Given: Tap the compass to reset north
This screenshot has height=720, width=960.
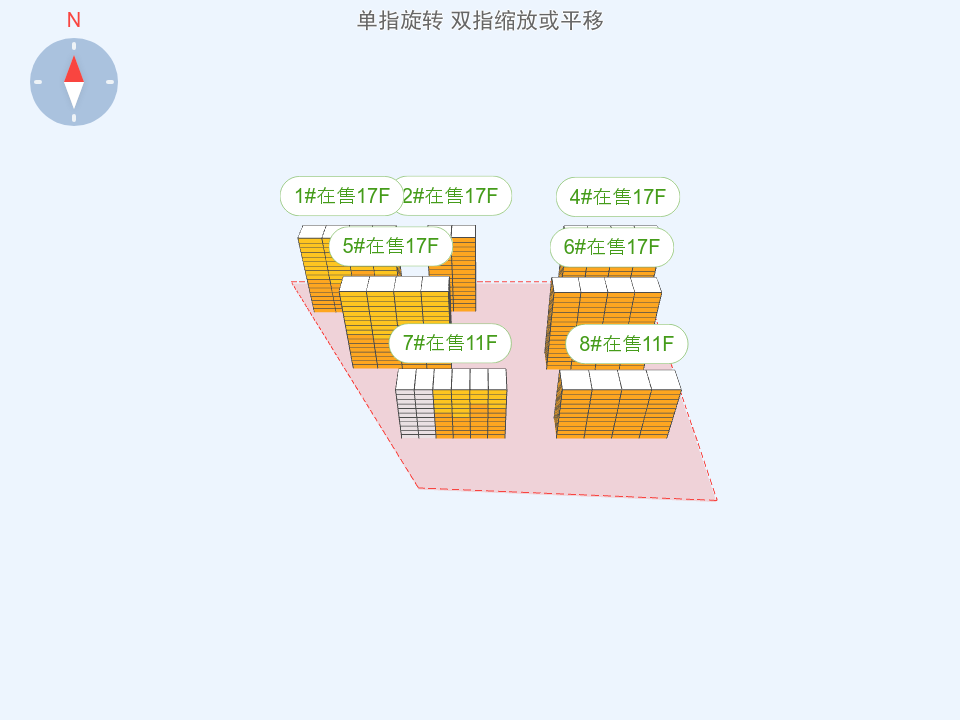Looking at the screenshot, I should click(x=74, y=82).
